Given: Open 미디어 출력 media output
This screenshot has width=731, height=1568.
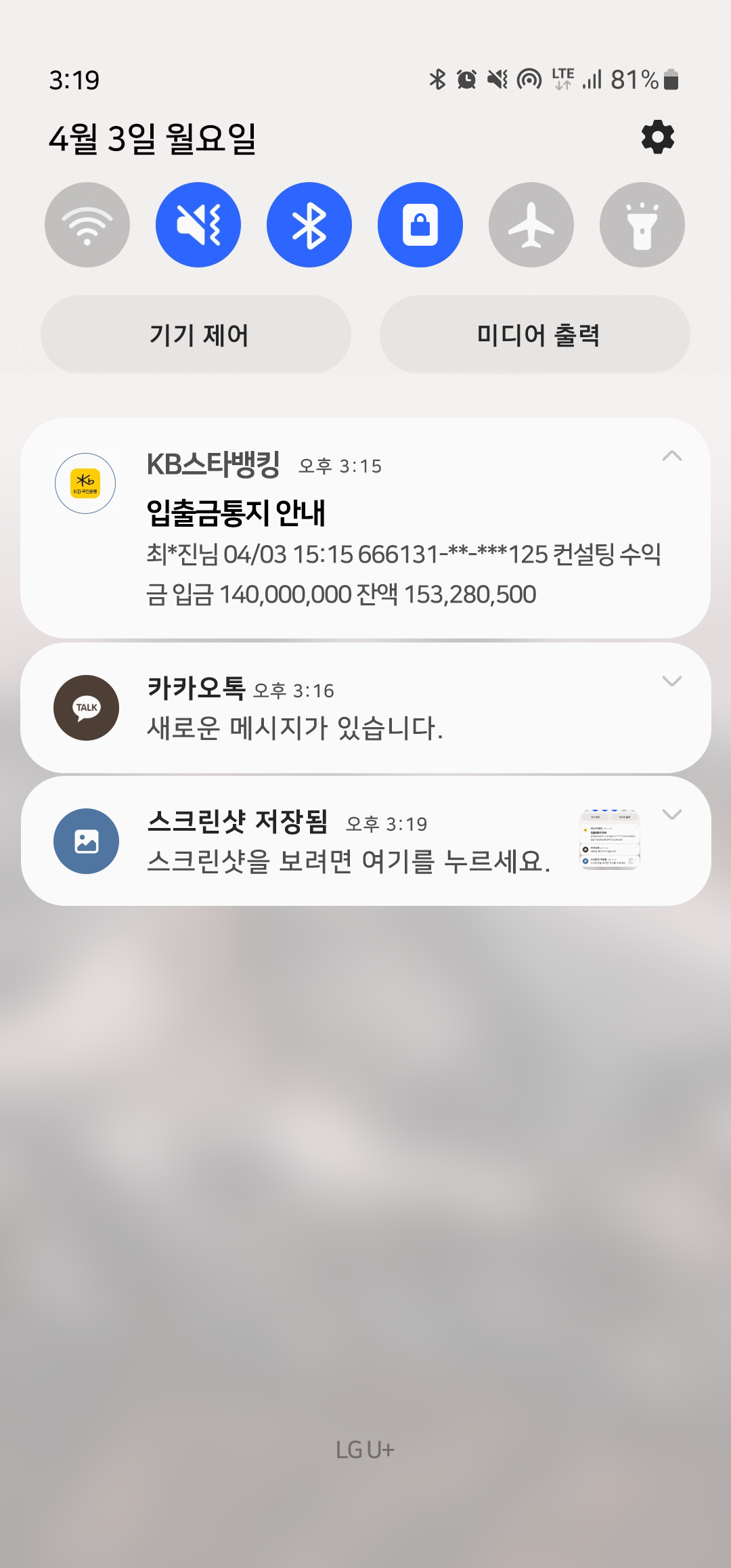Looking at the screenshot, I should click(x=535, y=334).
